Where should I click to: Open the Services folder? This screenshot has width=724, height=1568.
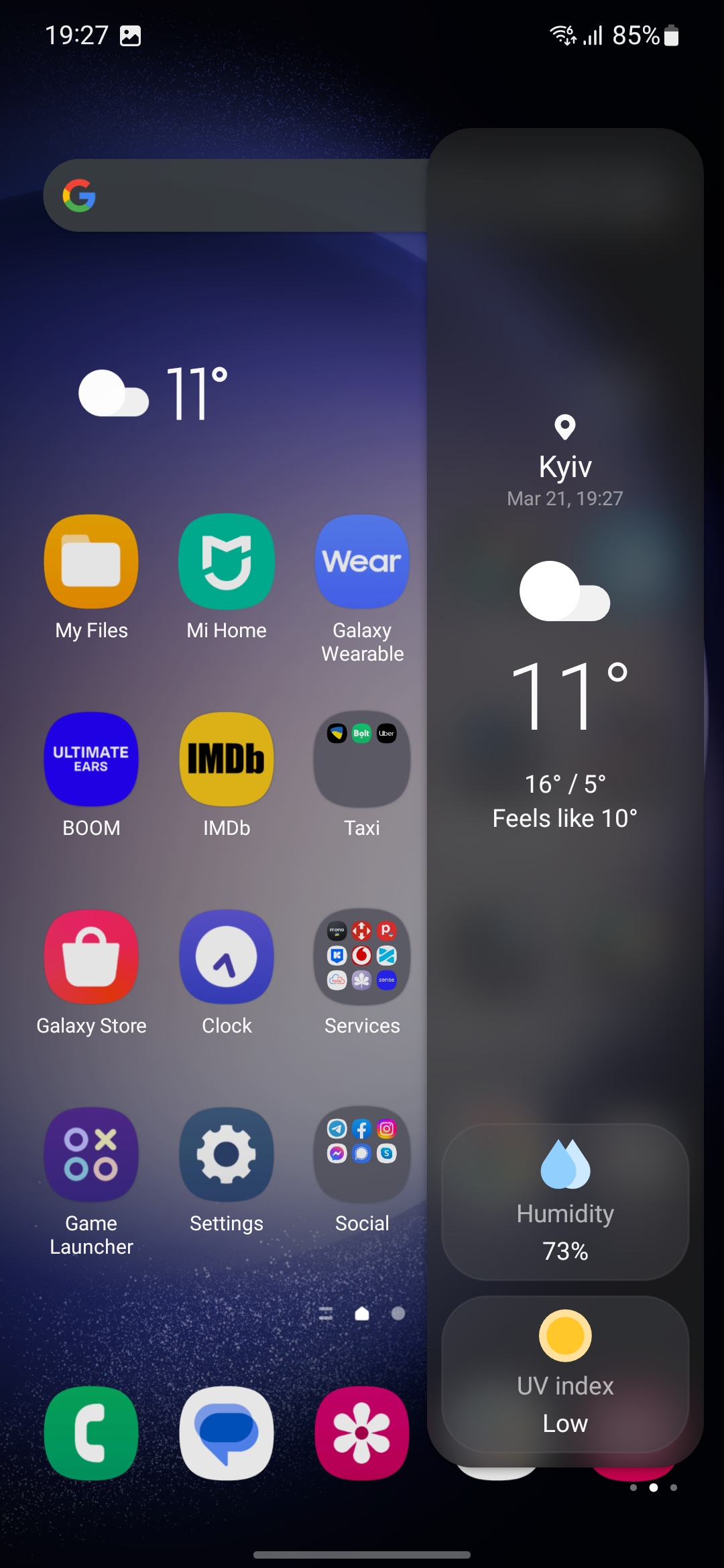pyautogui.click(x=362, y=957)
